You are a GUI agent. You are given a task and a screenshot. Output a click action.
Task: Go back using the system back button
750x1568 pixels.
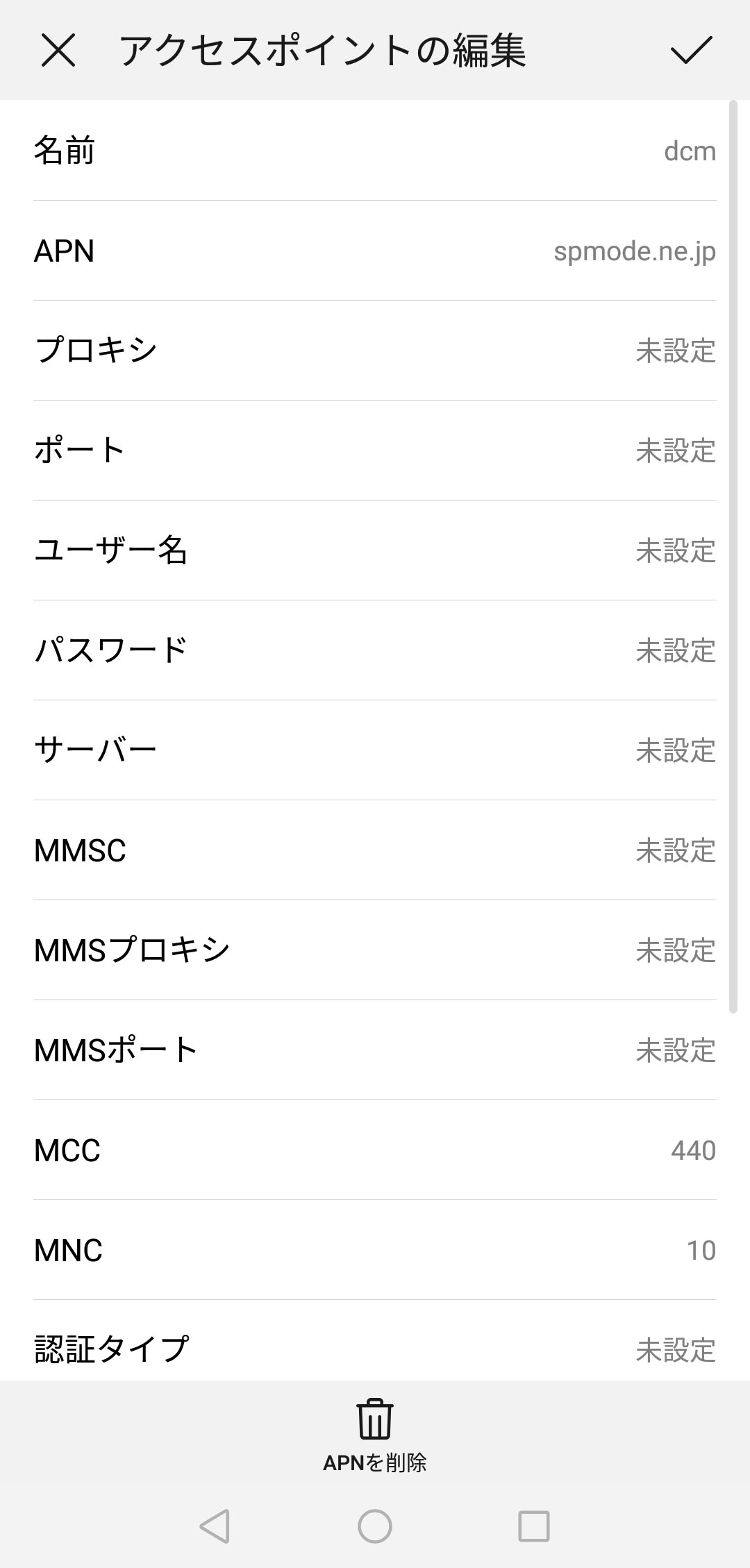click(215, 1526)
